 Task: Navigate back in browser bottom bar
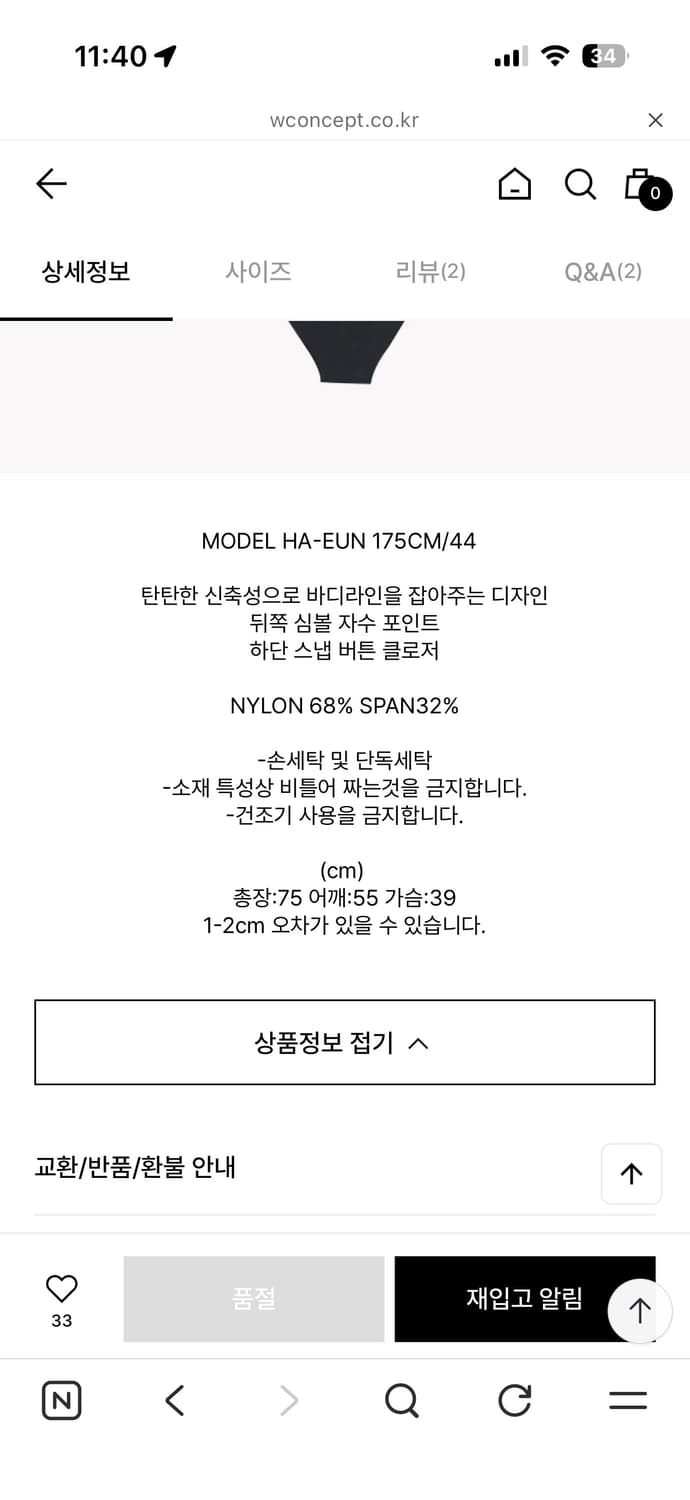tap(175, 1401)
